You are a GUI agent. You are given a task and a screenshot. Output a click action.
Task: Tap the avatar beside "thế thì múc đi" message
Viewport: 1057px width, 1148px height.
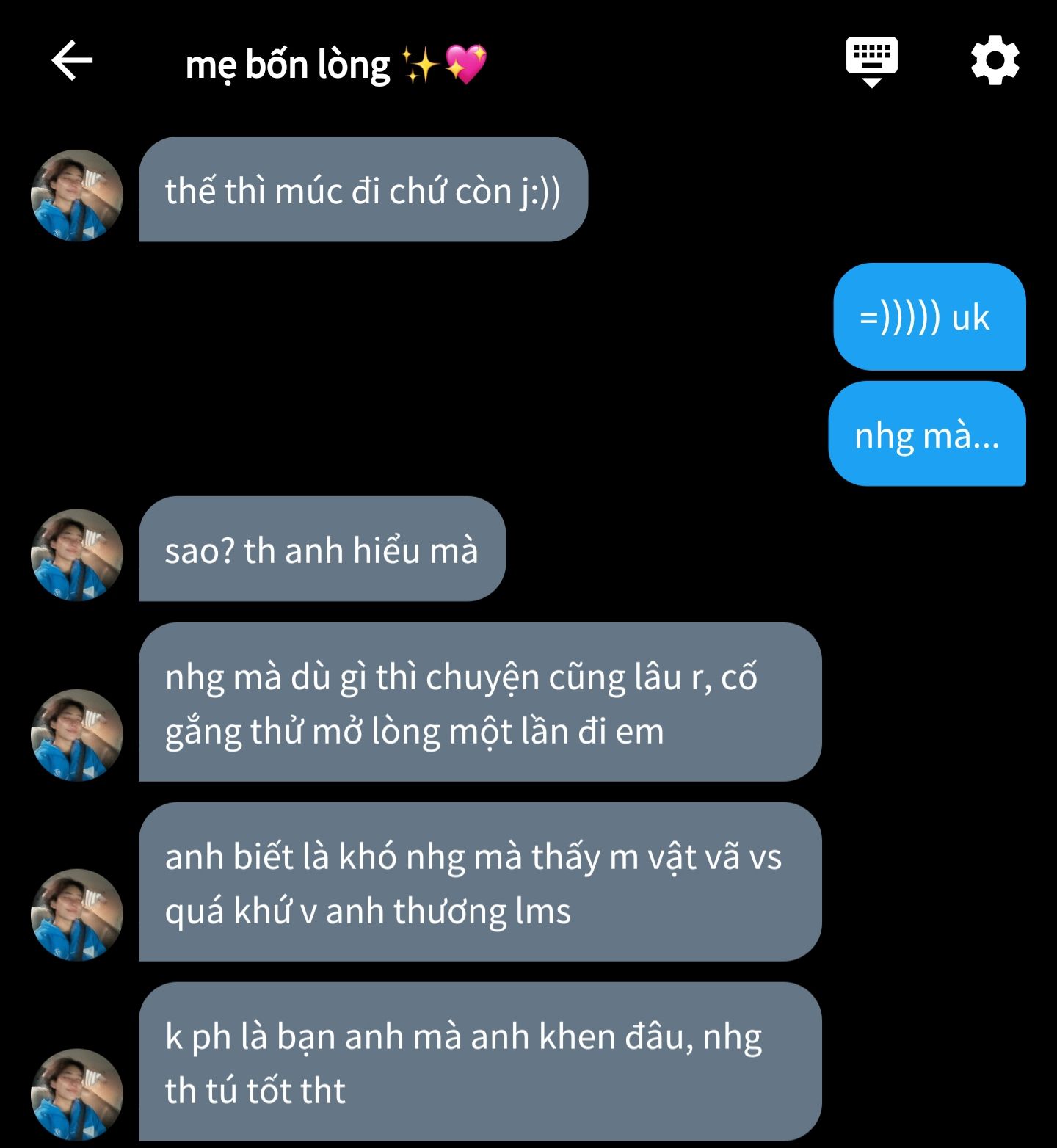pos(77,195)
